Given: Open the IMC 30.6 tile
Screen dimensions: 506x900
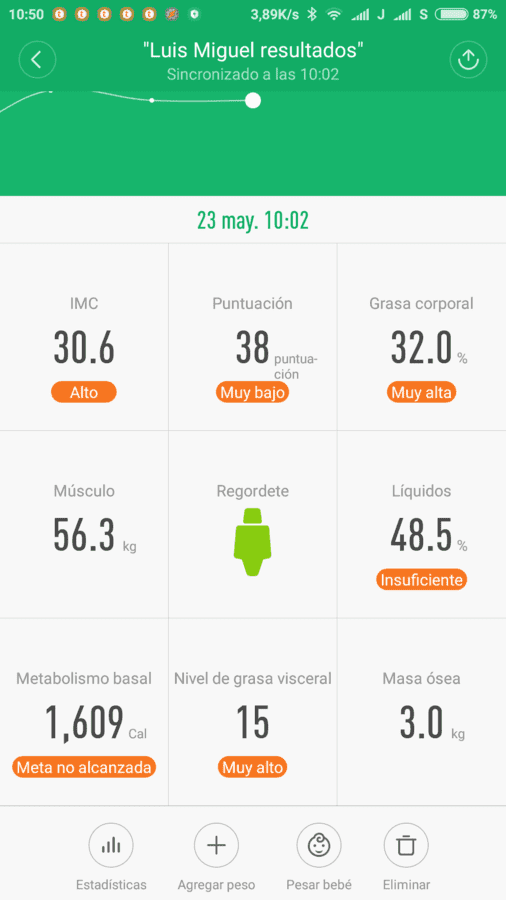Looking at the screenshot, I should (x=84, y=337).
